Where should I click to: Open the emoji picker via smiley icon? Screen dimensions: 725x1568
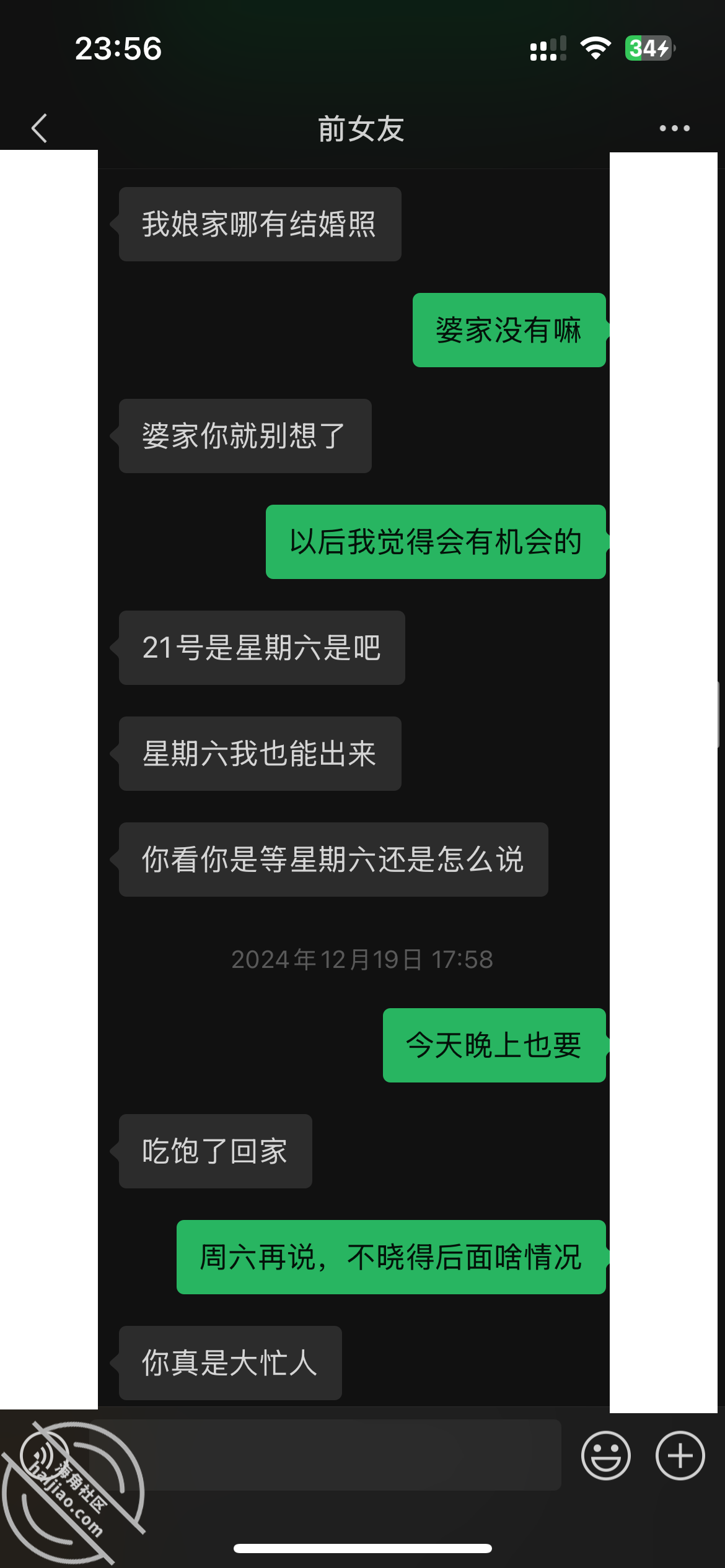click(605, 1456)
